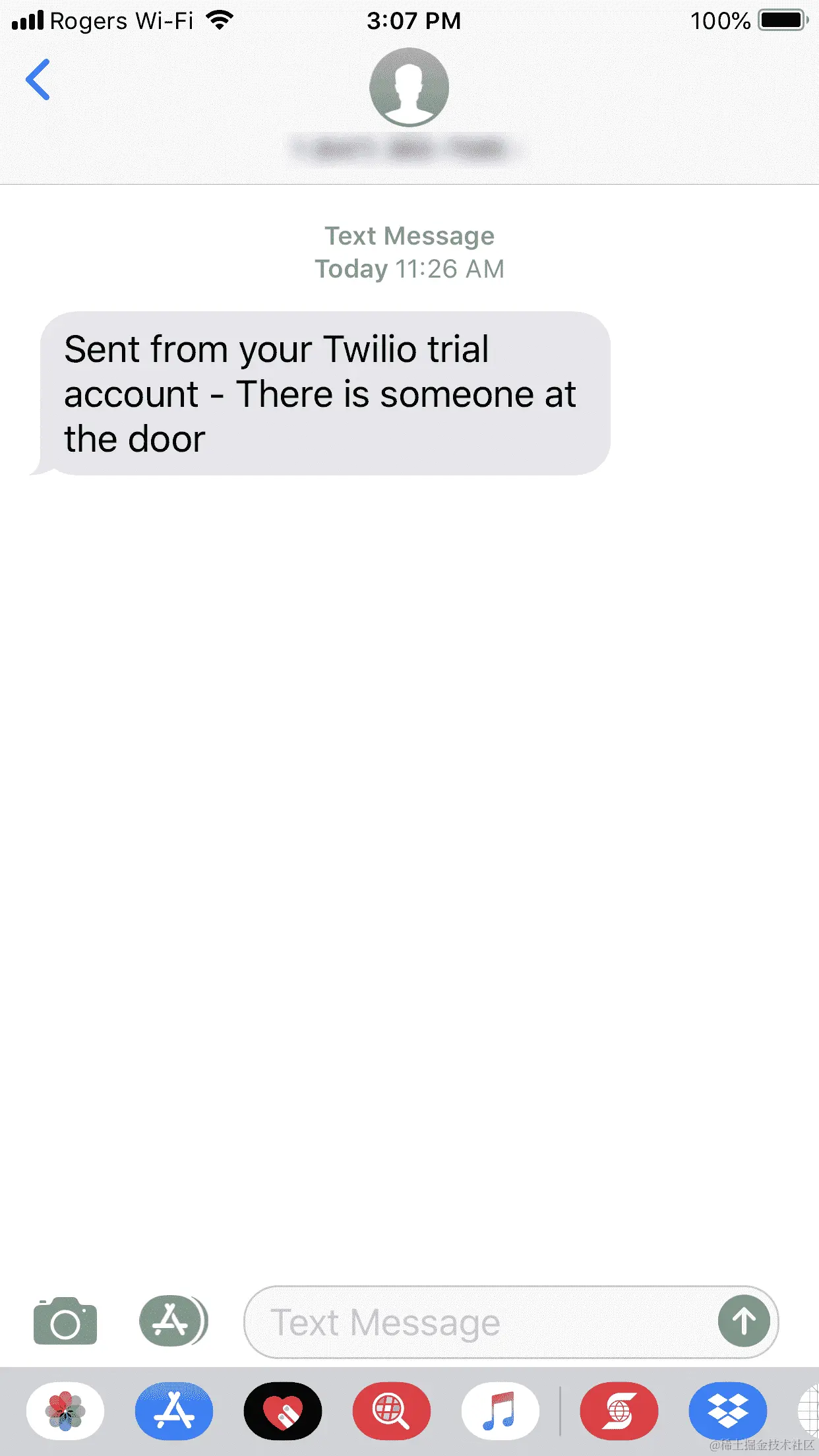Send the message with the arrow button
The height and width of the screenshot is (1456, 819).
pyautogui.click(x=744, y=1321)
